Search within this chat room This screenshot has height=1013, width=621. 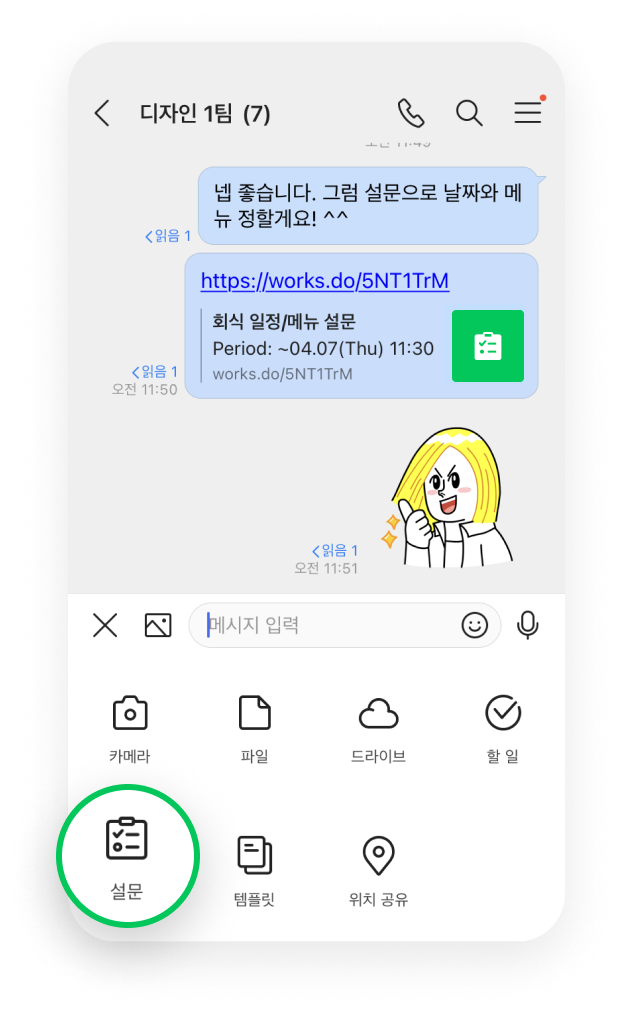point(469,113)
